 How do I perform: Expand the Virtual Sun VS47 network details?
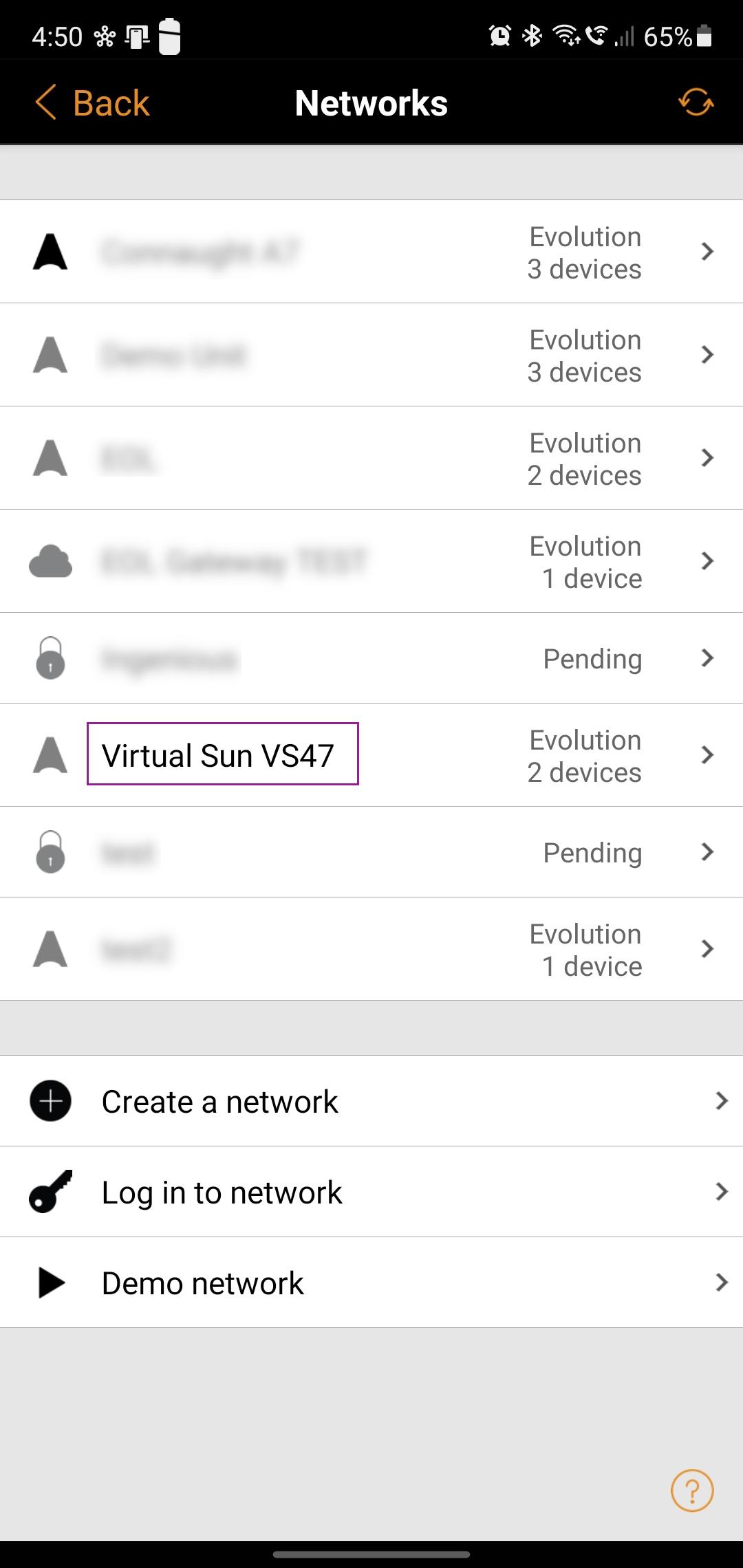coord(707,755)
